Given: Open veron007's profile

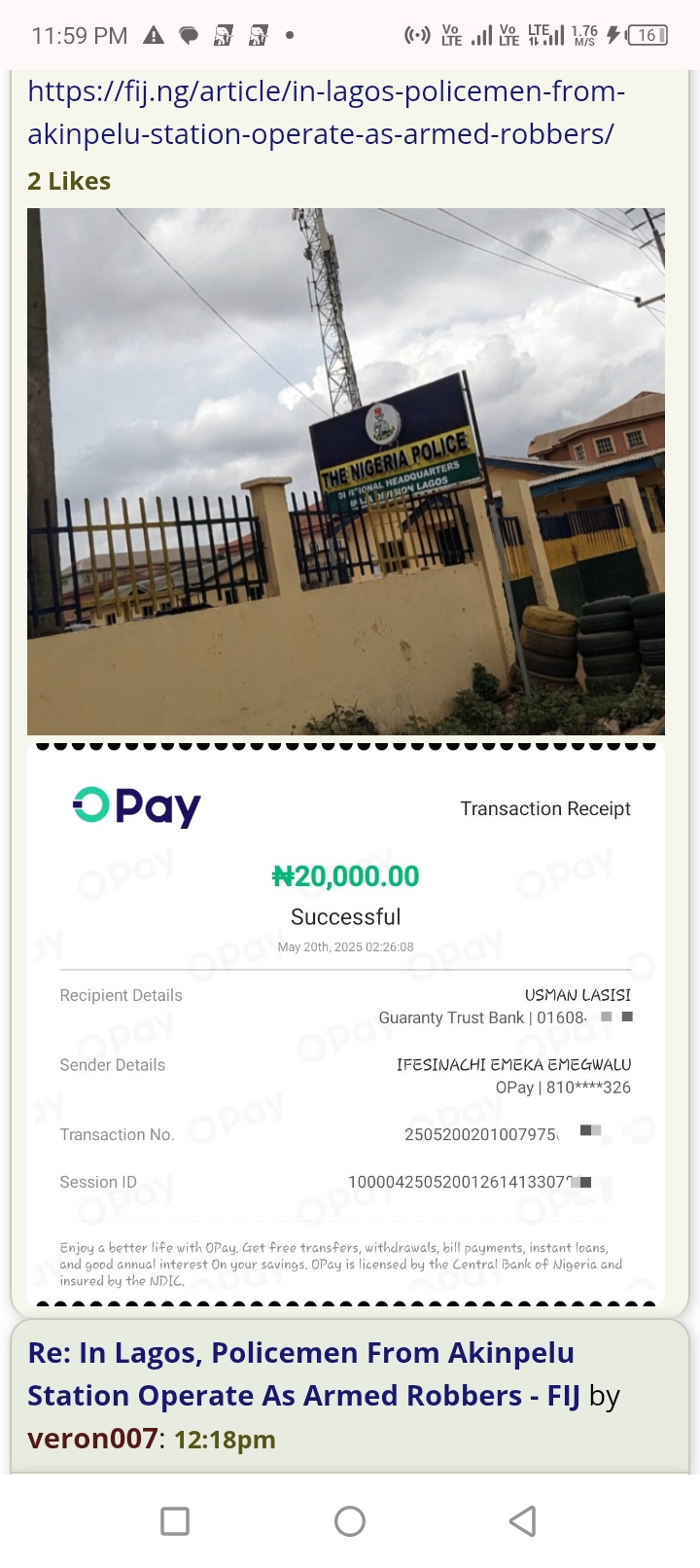Looking at the screenshot, I should click(x=92, y=1439).
